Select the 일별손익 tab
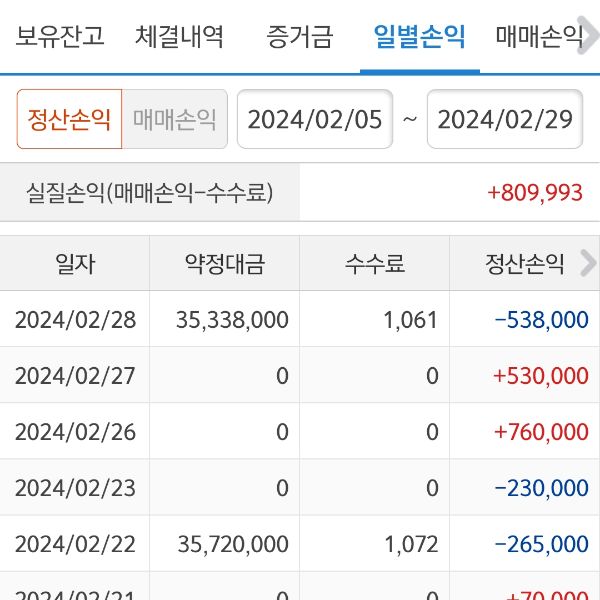600x600 pixels. (419, 38)
